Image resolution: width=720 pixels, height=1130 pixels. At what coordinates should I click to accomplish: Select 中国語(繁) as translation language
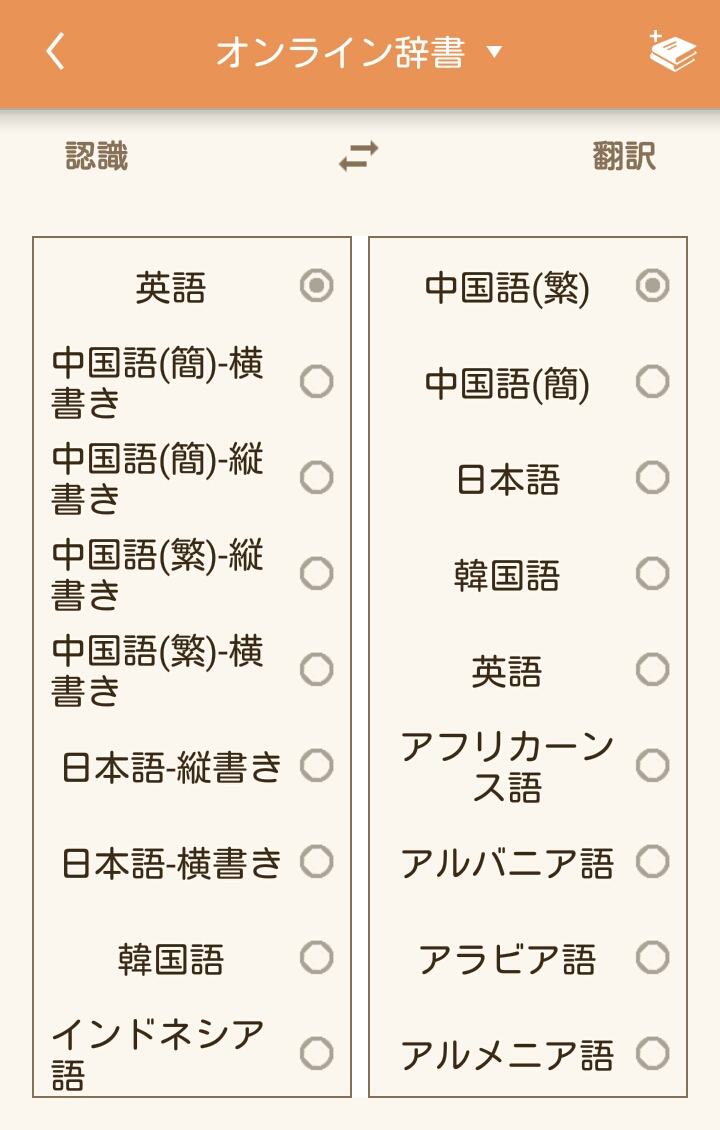[x=652, y=287]
